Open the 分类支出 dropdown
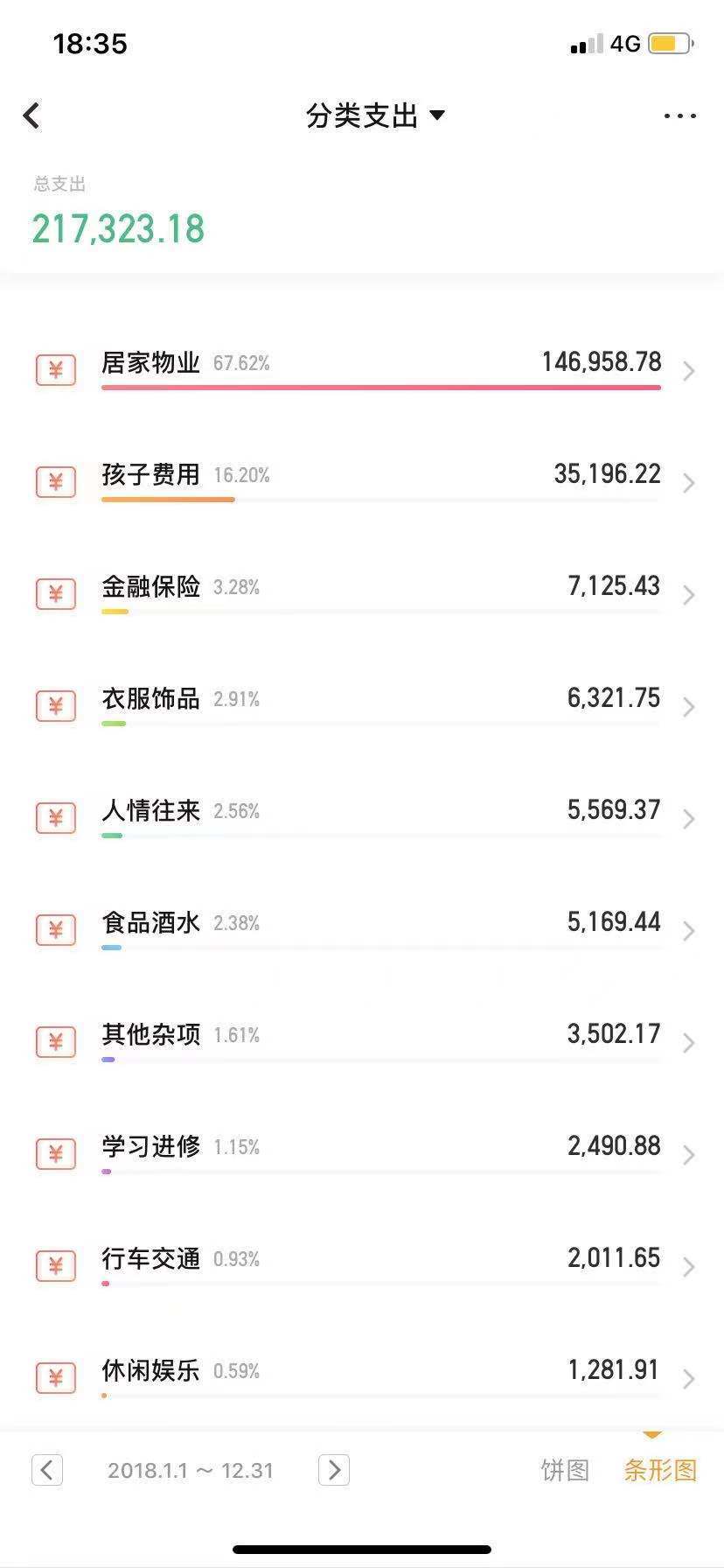The height and width of the screenshot is (1568, 724). point(375,115)
